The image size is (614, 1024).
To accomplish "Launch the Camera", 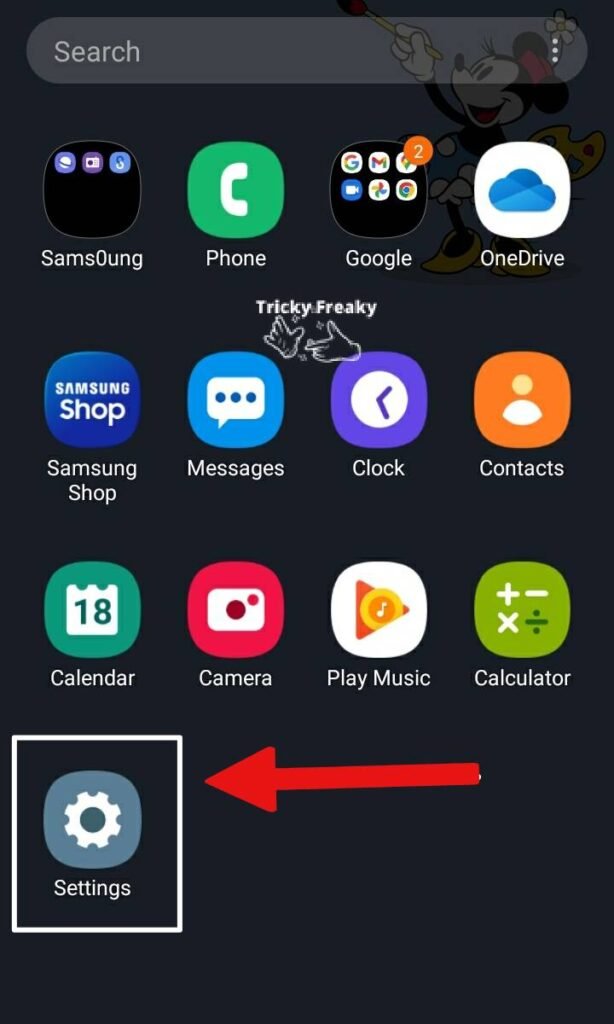I will click(235, 609).
